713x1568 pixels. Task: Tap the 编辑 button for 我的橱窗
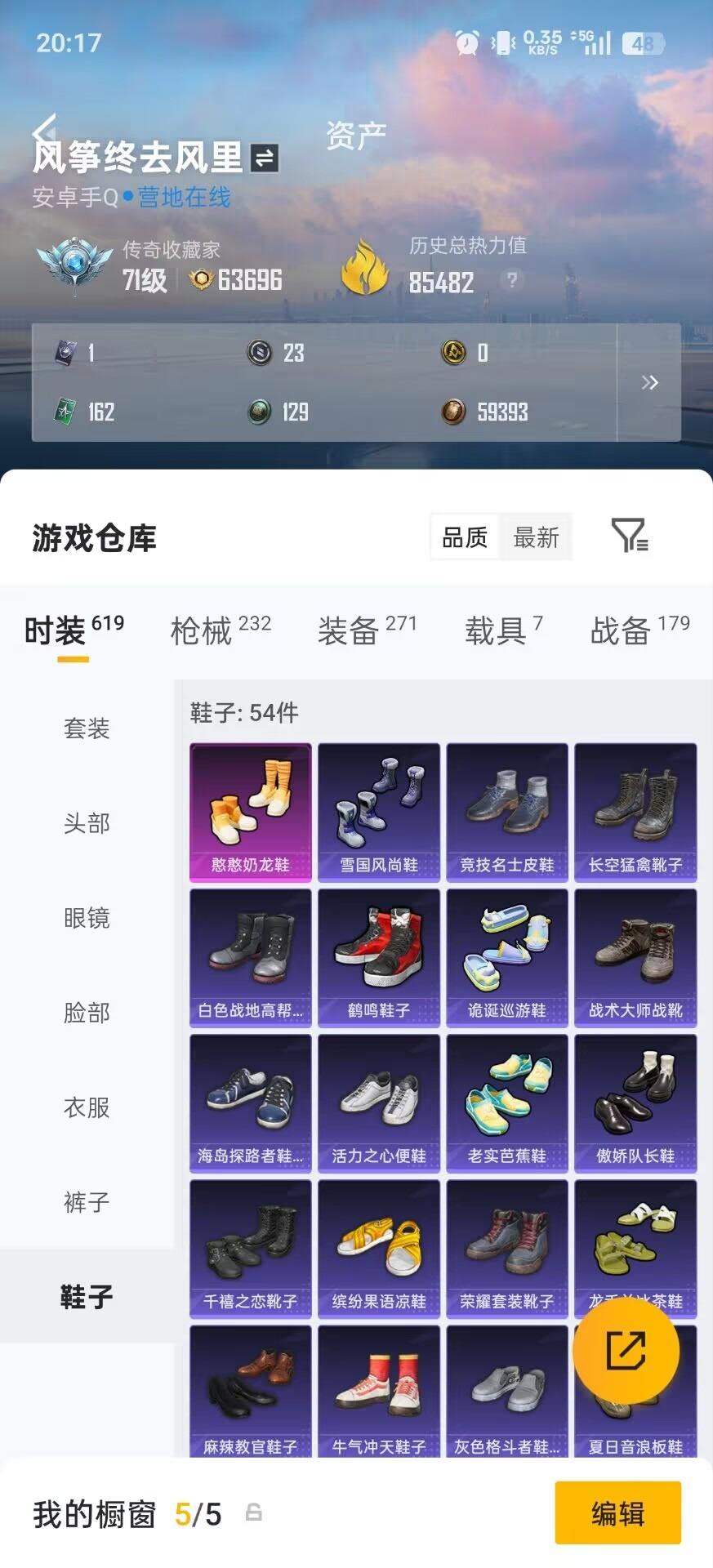pos(617,1513)
